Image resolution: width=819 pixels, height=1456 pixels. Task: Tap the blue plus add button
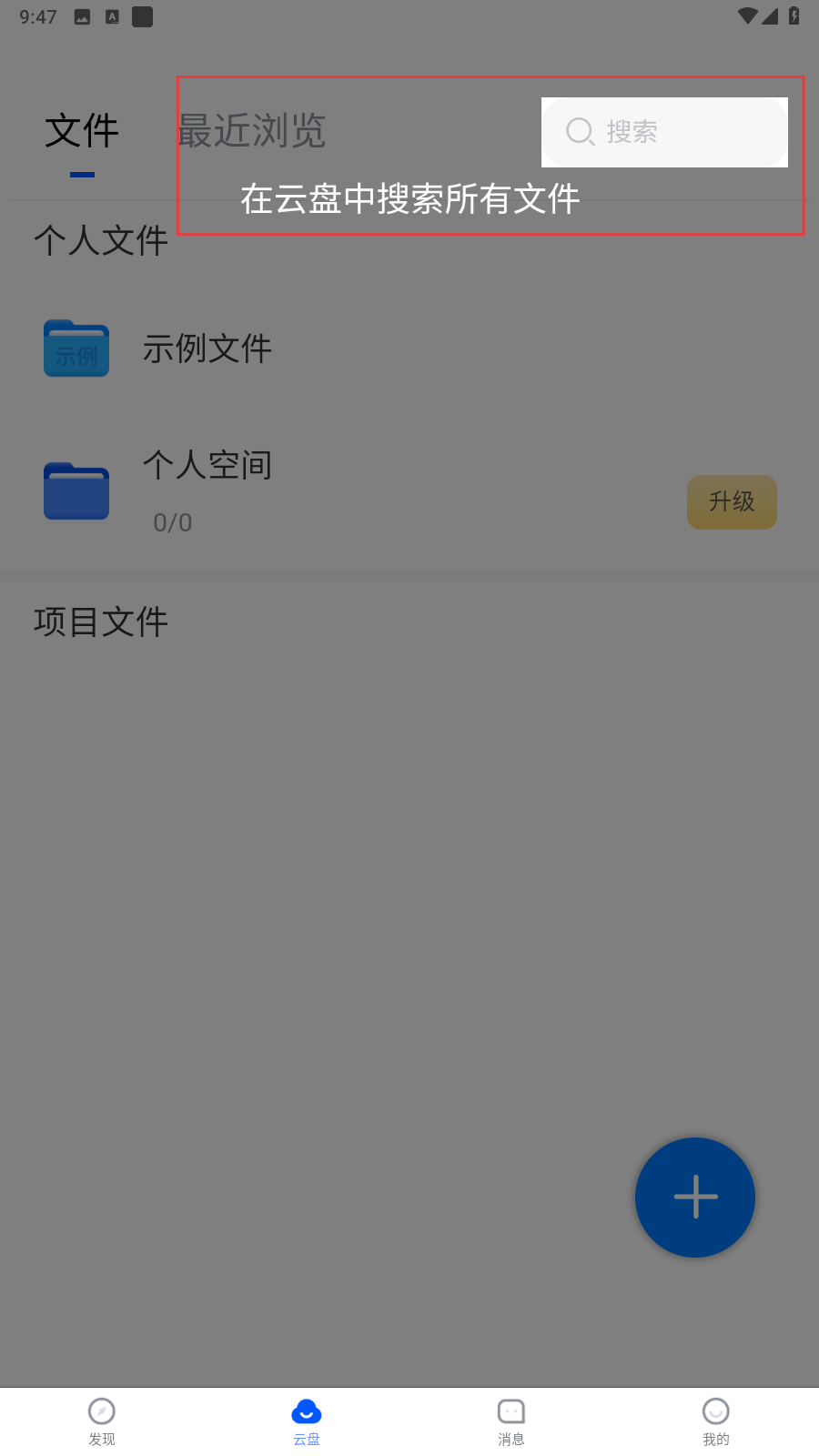click(695, 1197)
